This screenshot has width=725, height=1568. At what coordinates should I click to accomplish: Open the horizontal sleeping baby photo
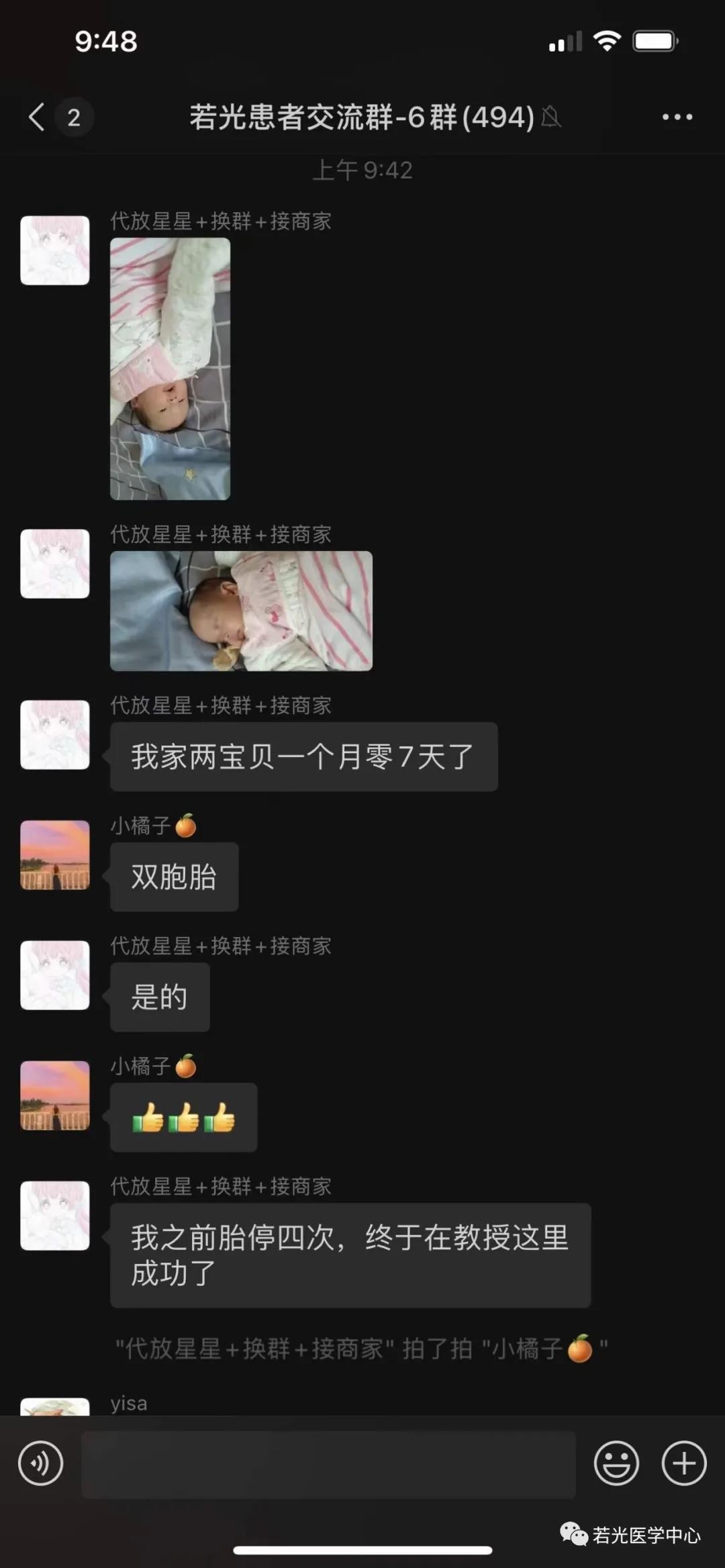241,611
